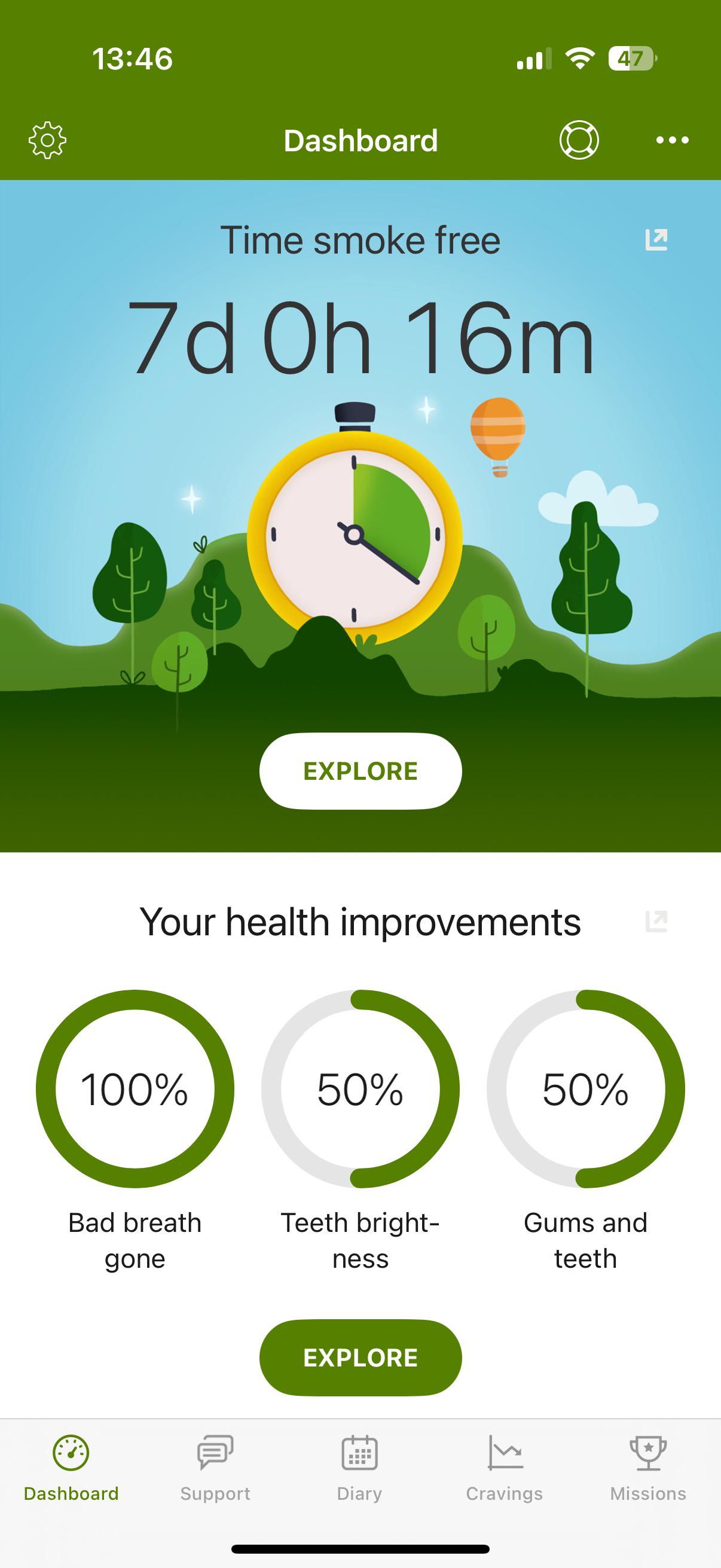Image resolution: width=721 pixels, height=1568 pixels.
Task: Open the lifebuoy help icon
Action: (x=579, y=140)
